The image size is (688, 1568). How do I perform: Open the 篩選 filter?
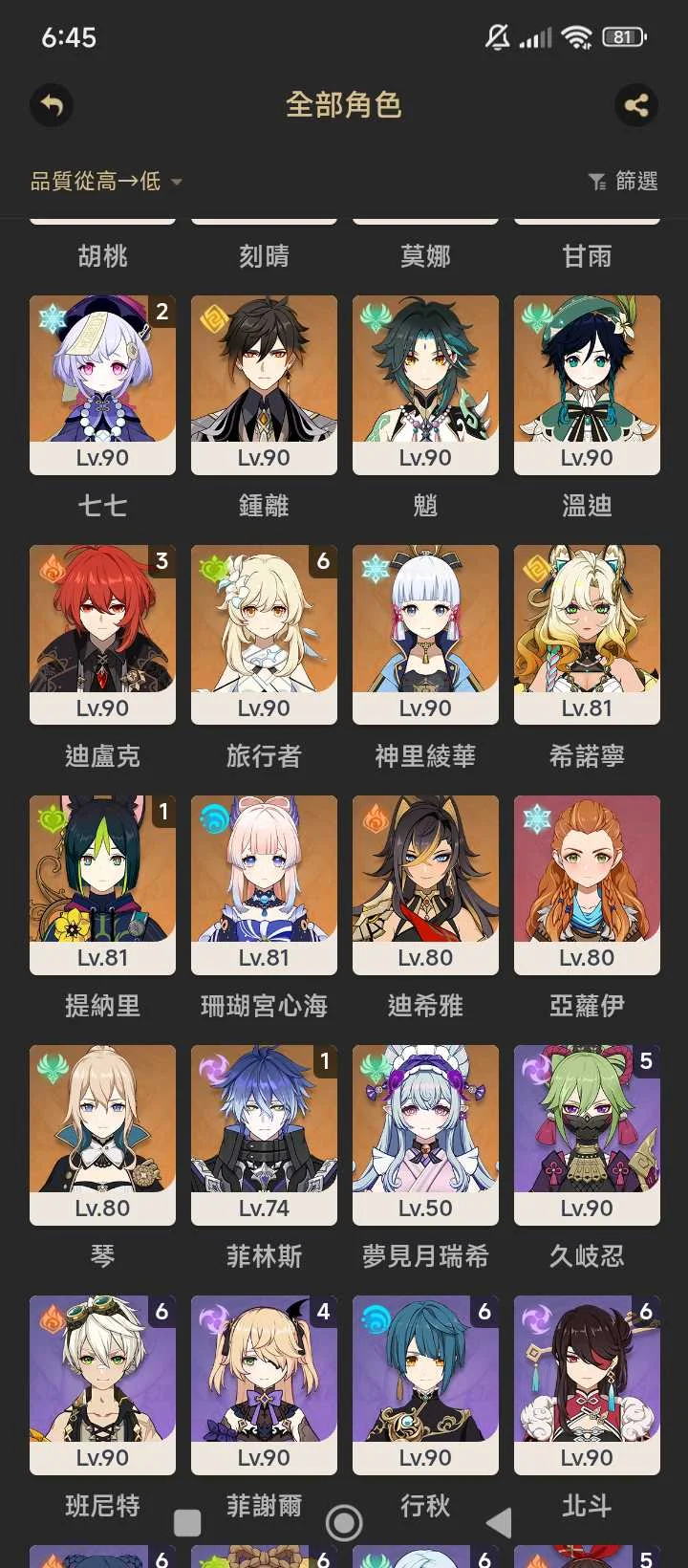tap(623, 182)
